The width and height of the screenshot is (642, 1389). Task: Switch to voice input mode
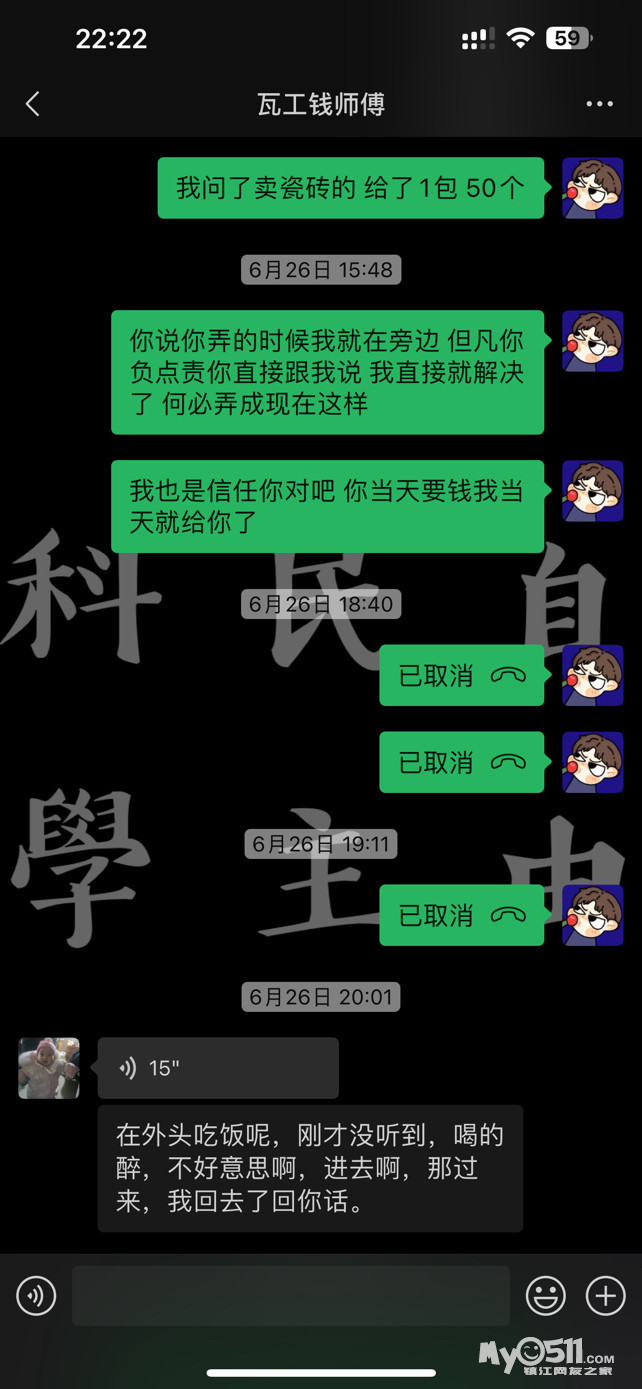pos(36,1297)
